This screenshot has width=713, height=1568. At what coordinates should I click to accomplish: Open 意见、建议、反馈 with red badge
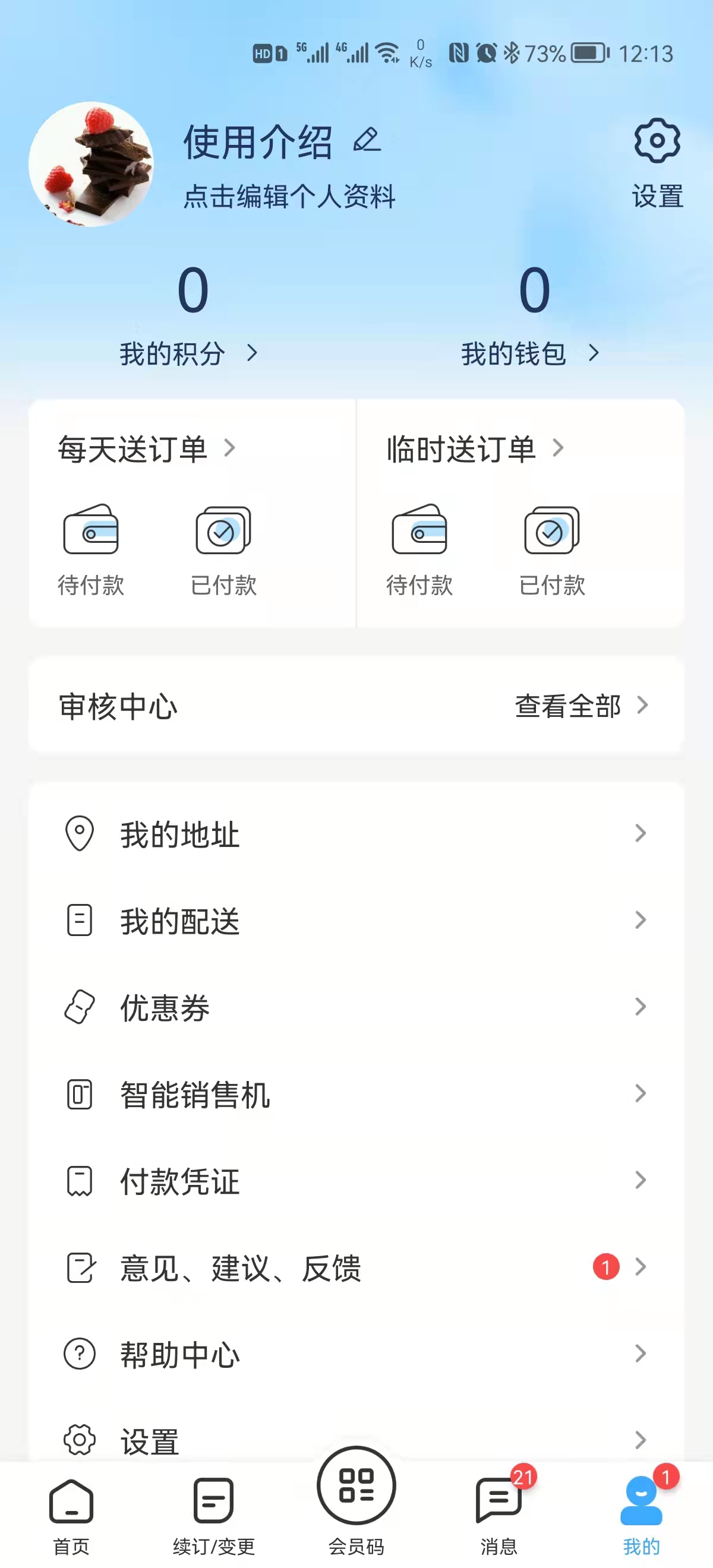240,1269
